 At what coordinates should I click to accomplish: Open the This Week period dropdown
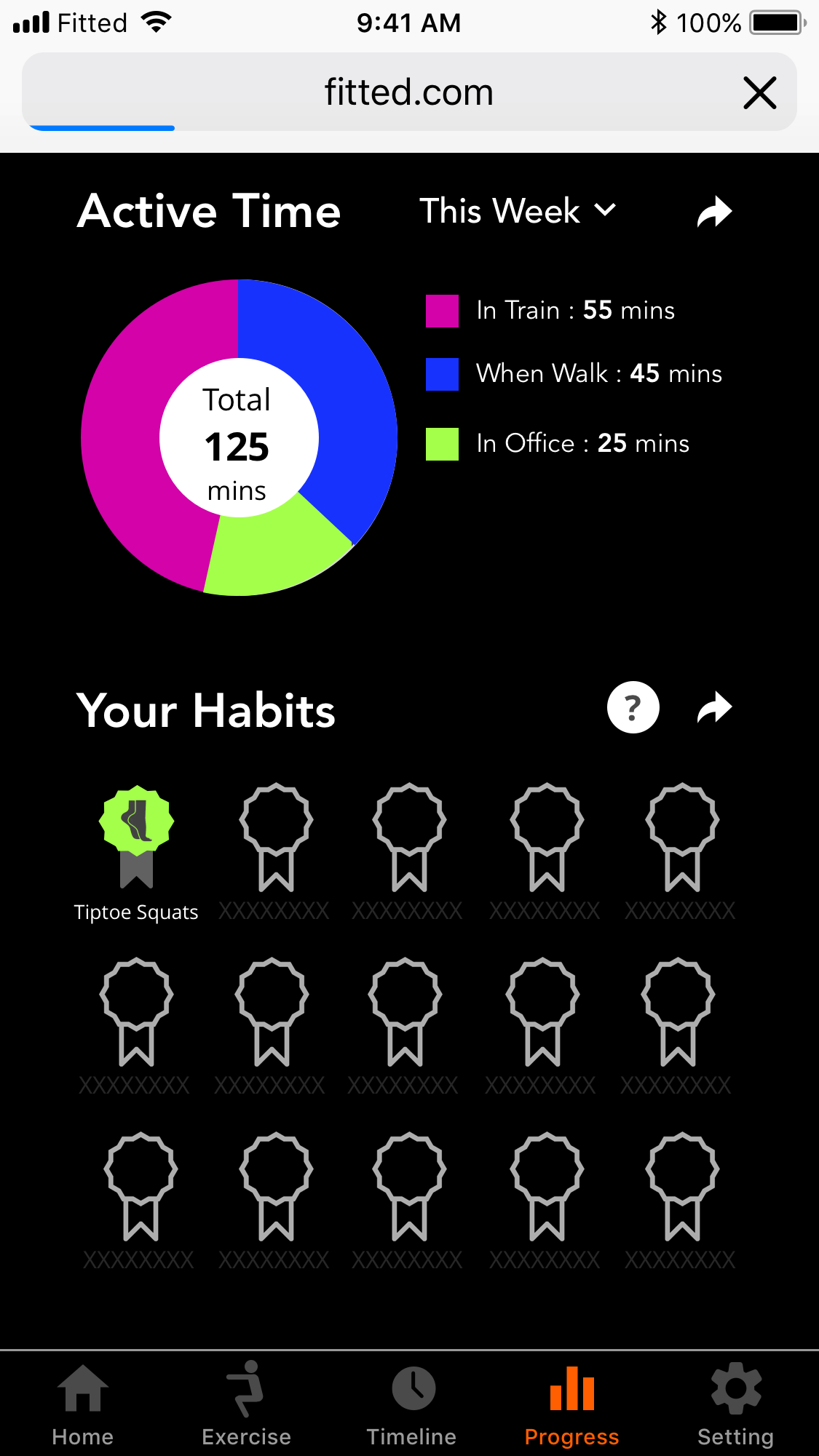[518, 211]
